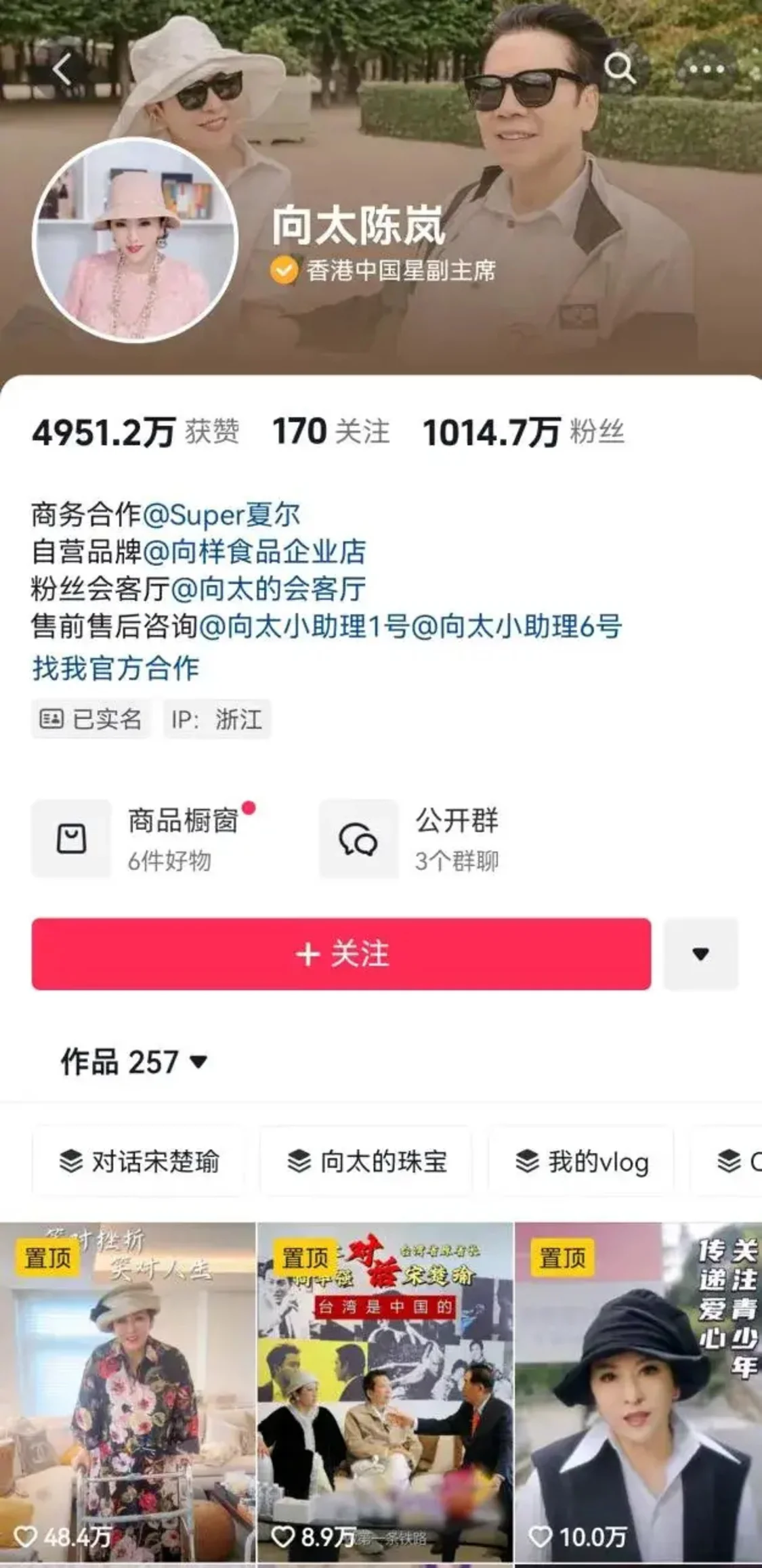Open the @向太小助理1号 link
The width and height of the screenshot is (762, 1568).
click(x=304, y=626)
